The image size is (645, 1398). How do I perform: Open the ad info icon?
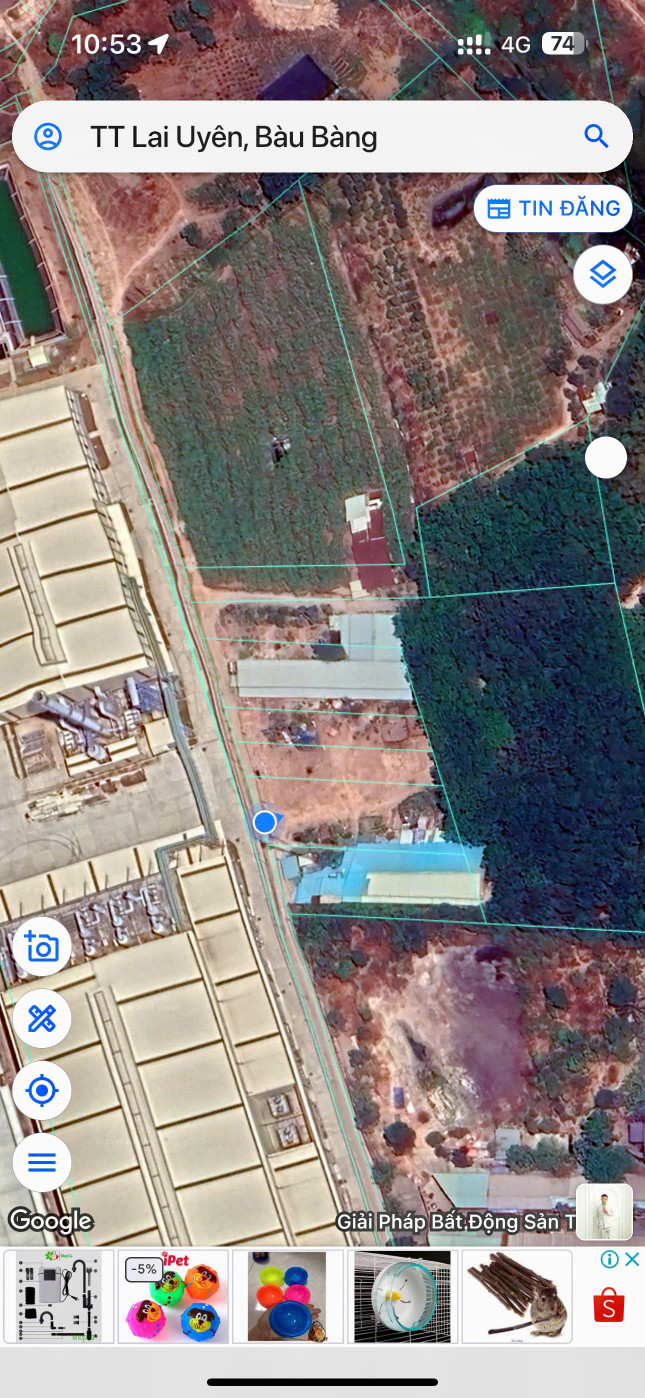pyautogui.click(x=610, y=1260)
